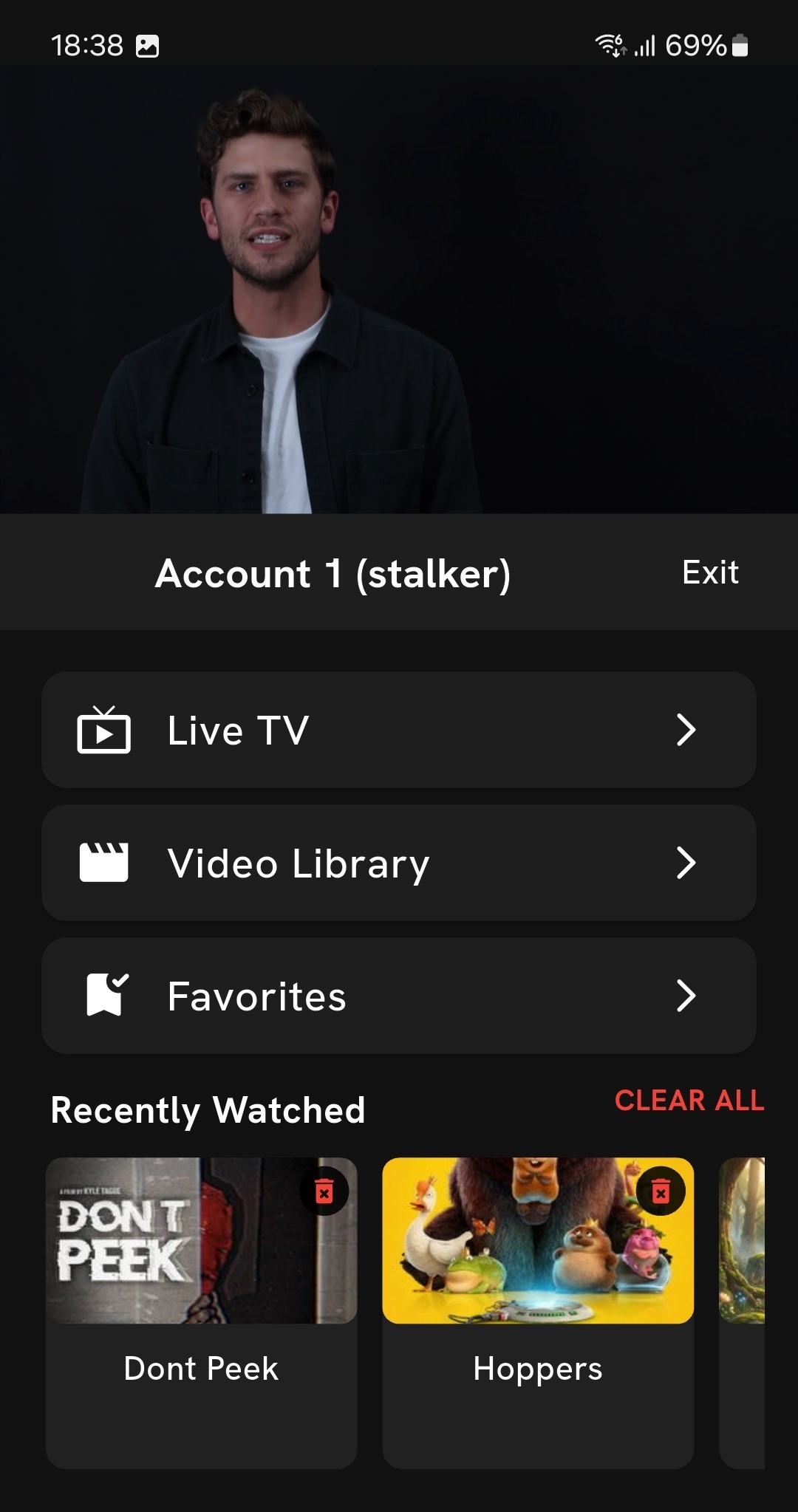Click the Exit button

(x=709, y=572)
